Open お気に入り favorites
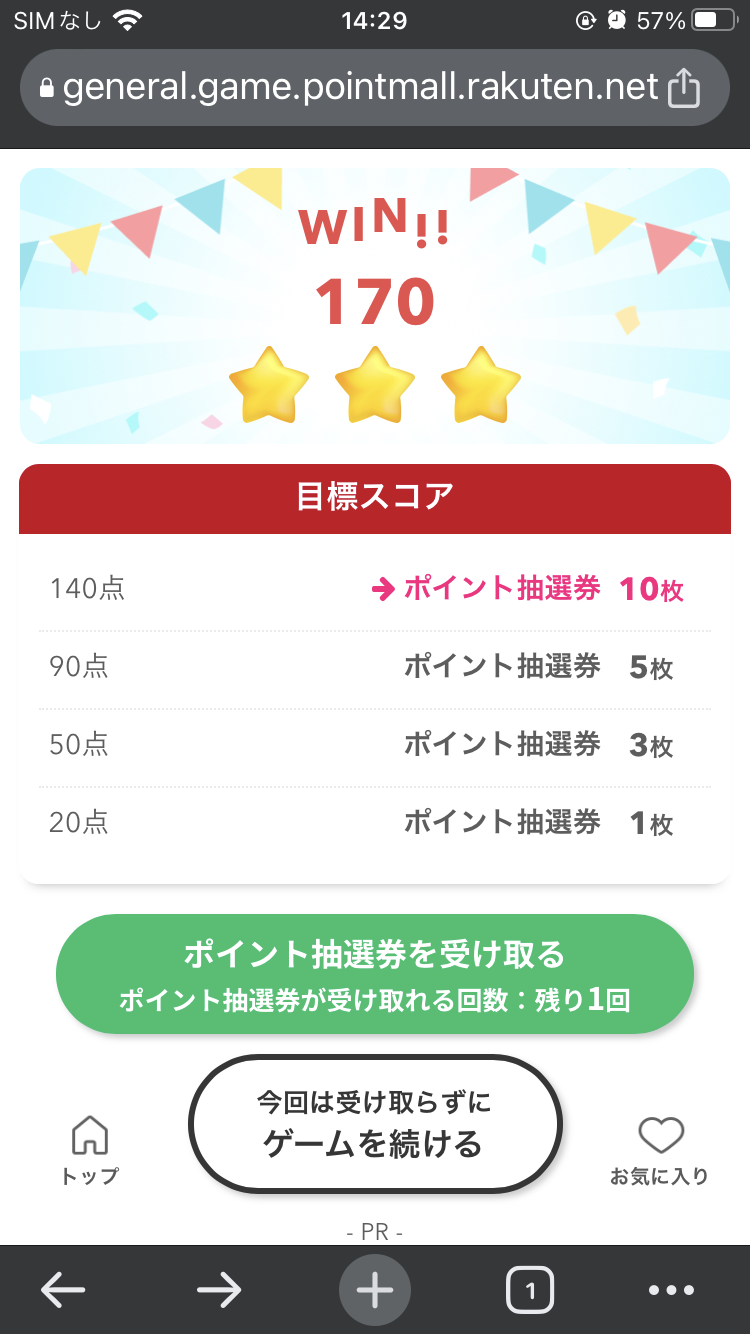Viewport: 750px width, 1334px height. (x=660, y=1150)
